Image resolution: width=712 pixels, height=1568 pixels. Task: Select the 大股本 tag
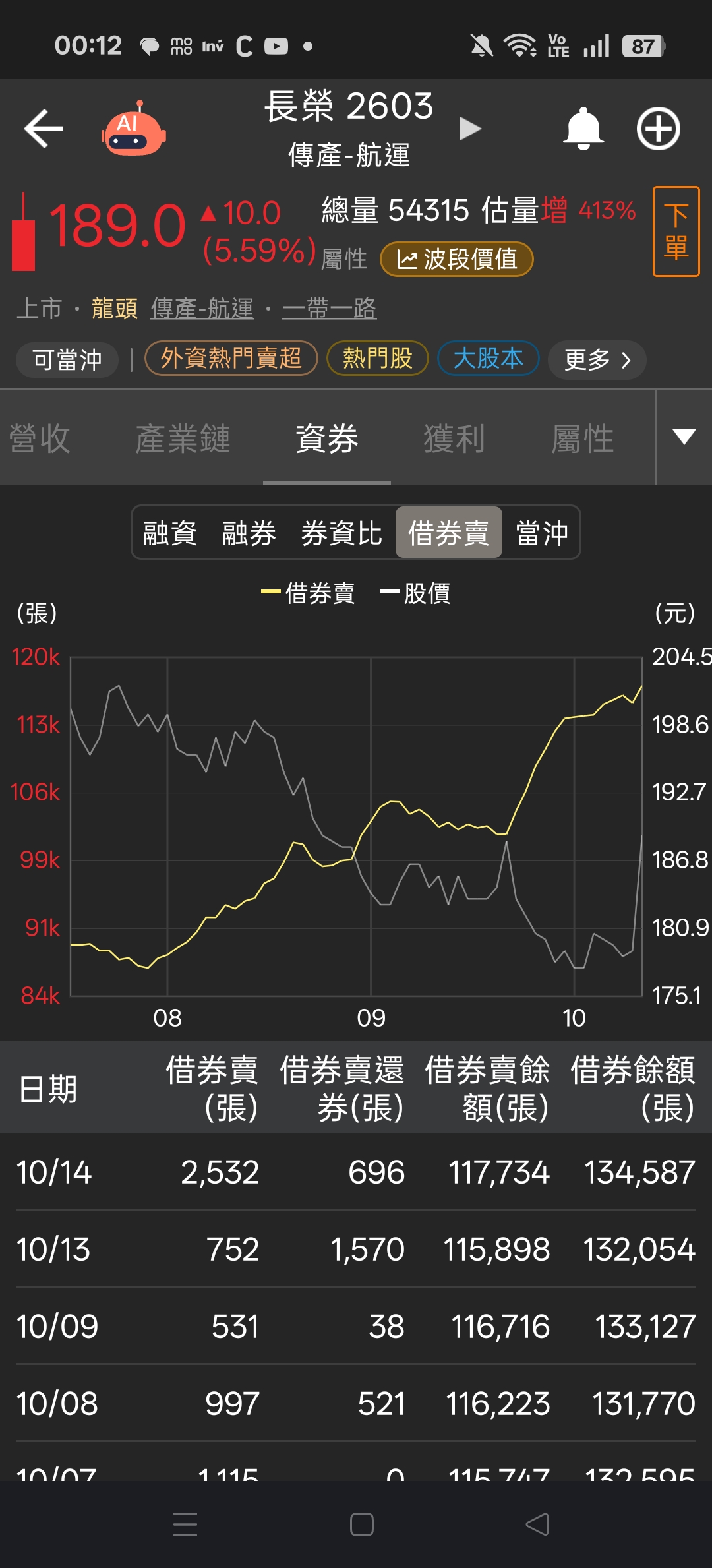488,359
